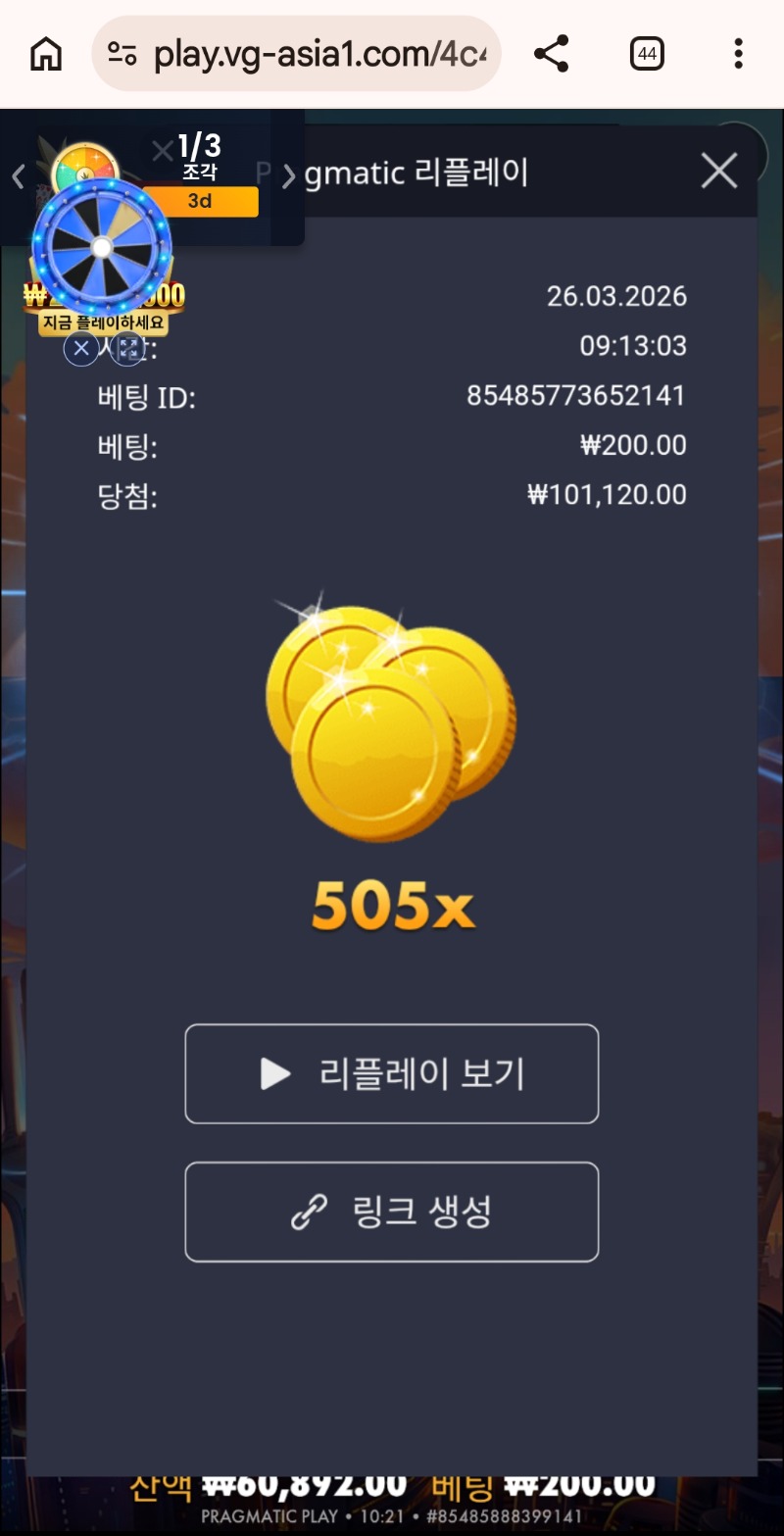Viewport: 784px width, 1536px height.
Task: Watch the replay with 리플레이 보기
Action: (x=391, y=1073)
